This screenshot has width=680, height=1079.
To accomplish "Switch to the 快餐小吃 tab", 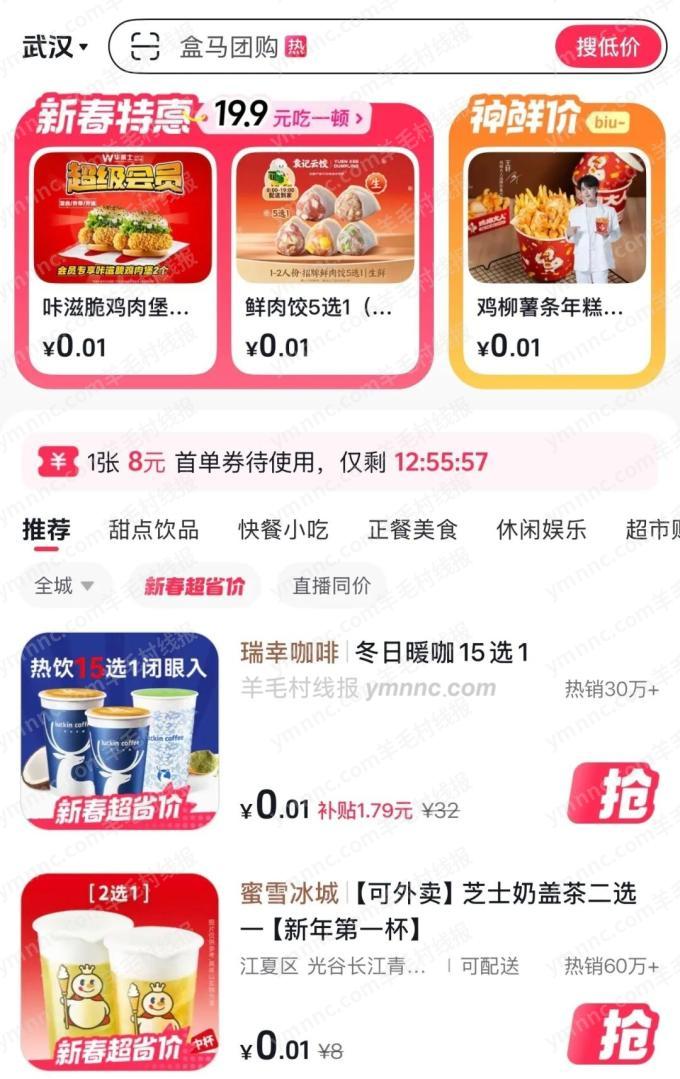I will point(283,530).
